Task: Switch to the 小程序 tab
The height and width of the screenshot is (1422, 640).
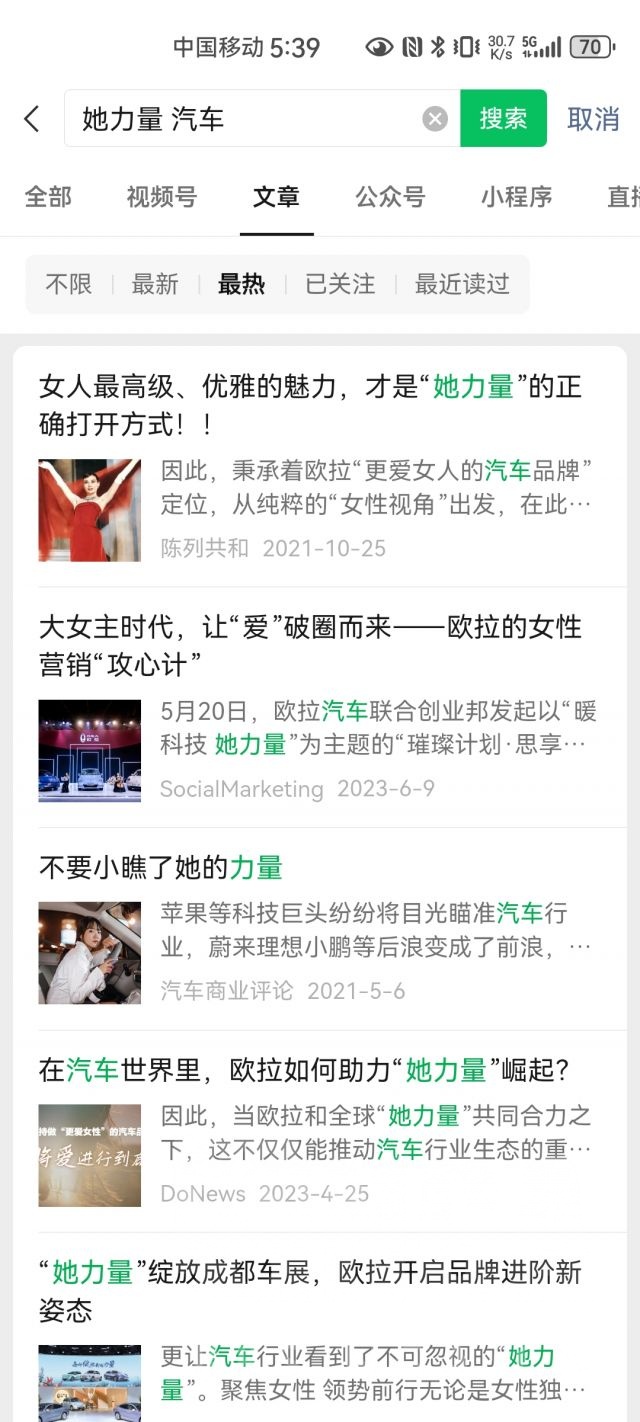Action: (516, 197)
